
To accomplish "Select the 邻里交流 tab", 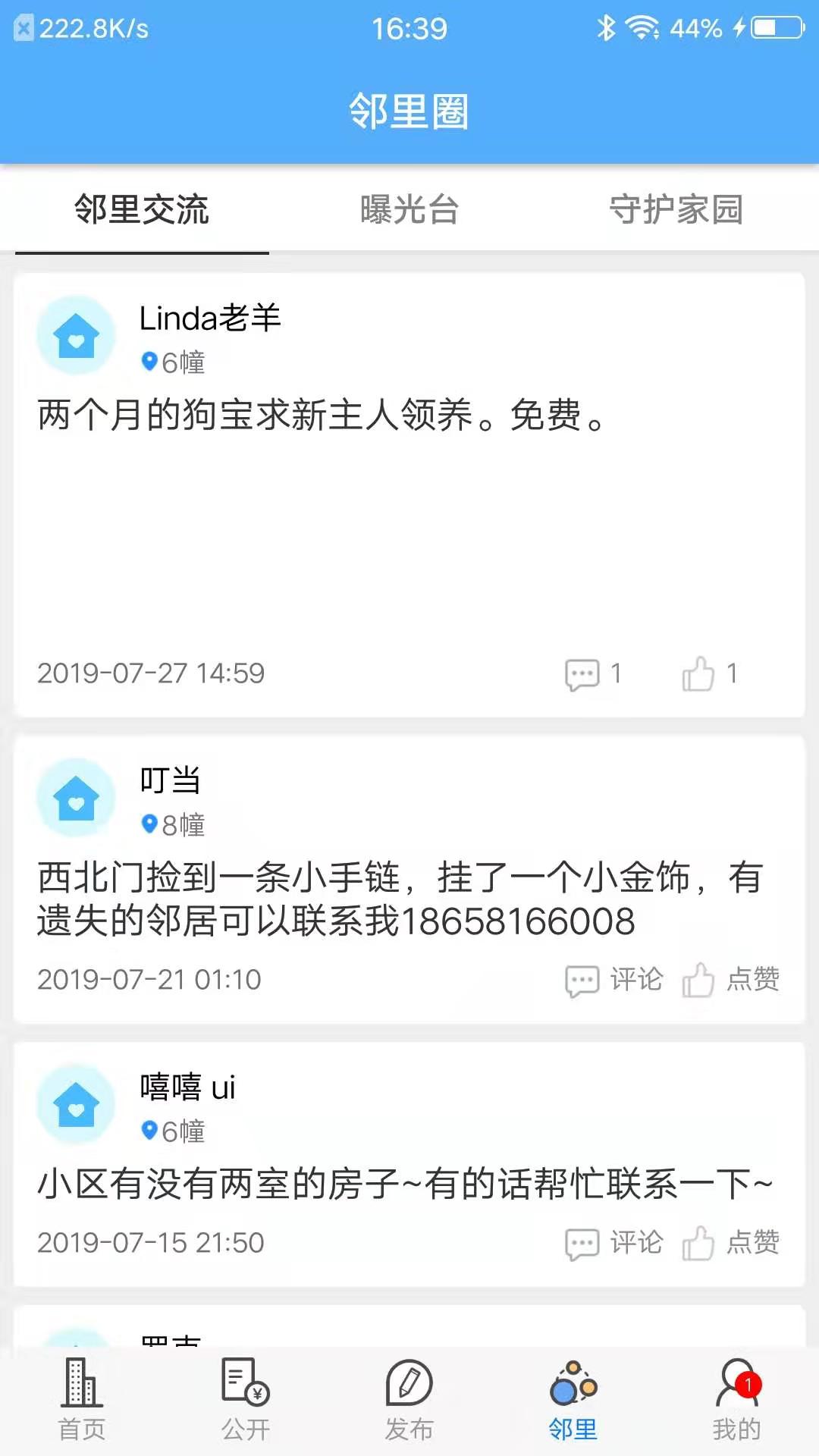I will click(142, 210).
